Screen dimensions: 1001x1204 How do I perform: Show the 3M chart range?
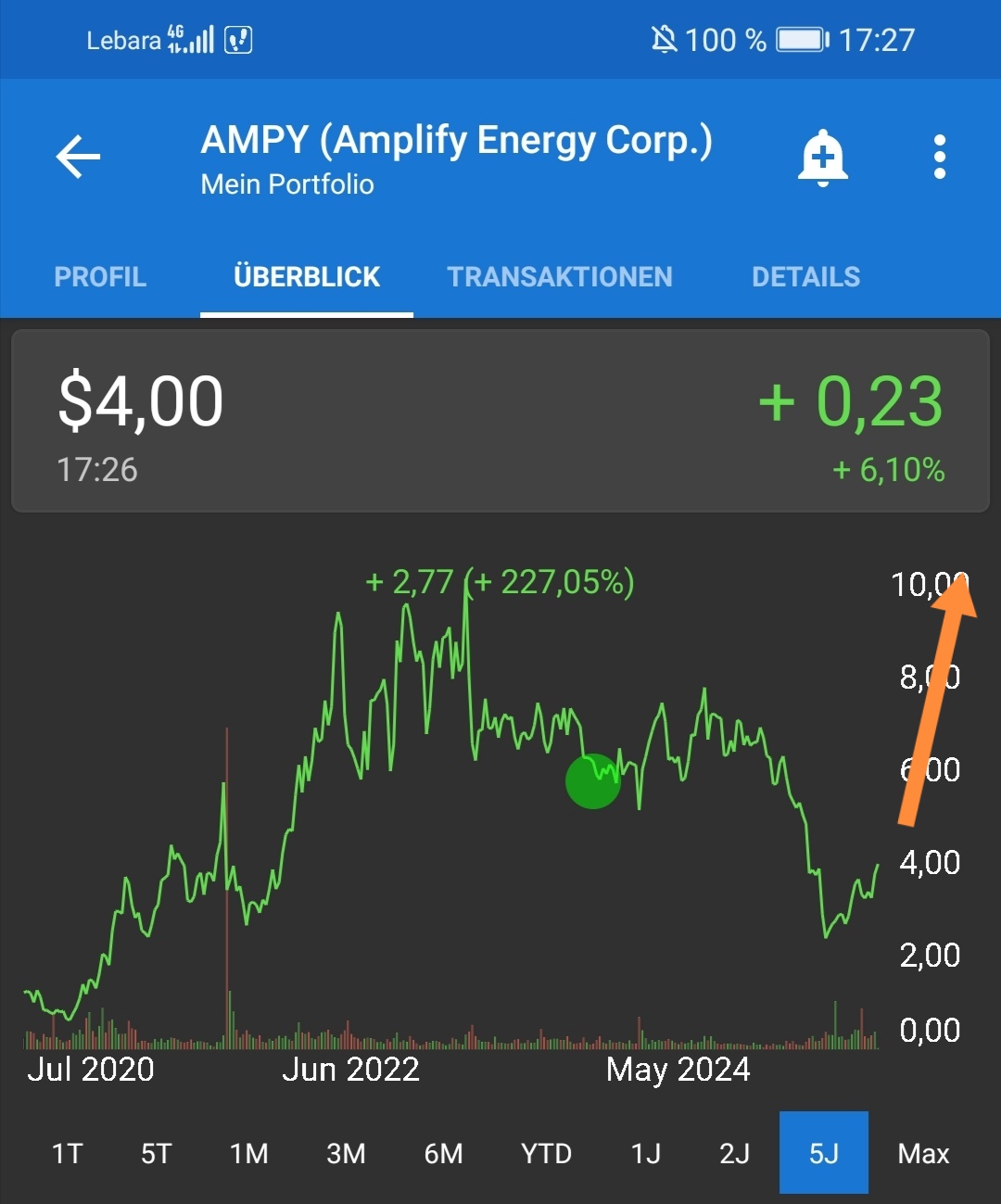346,1153
